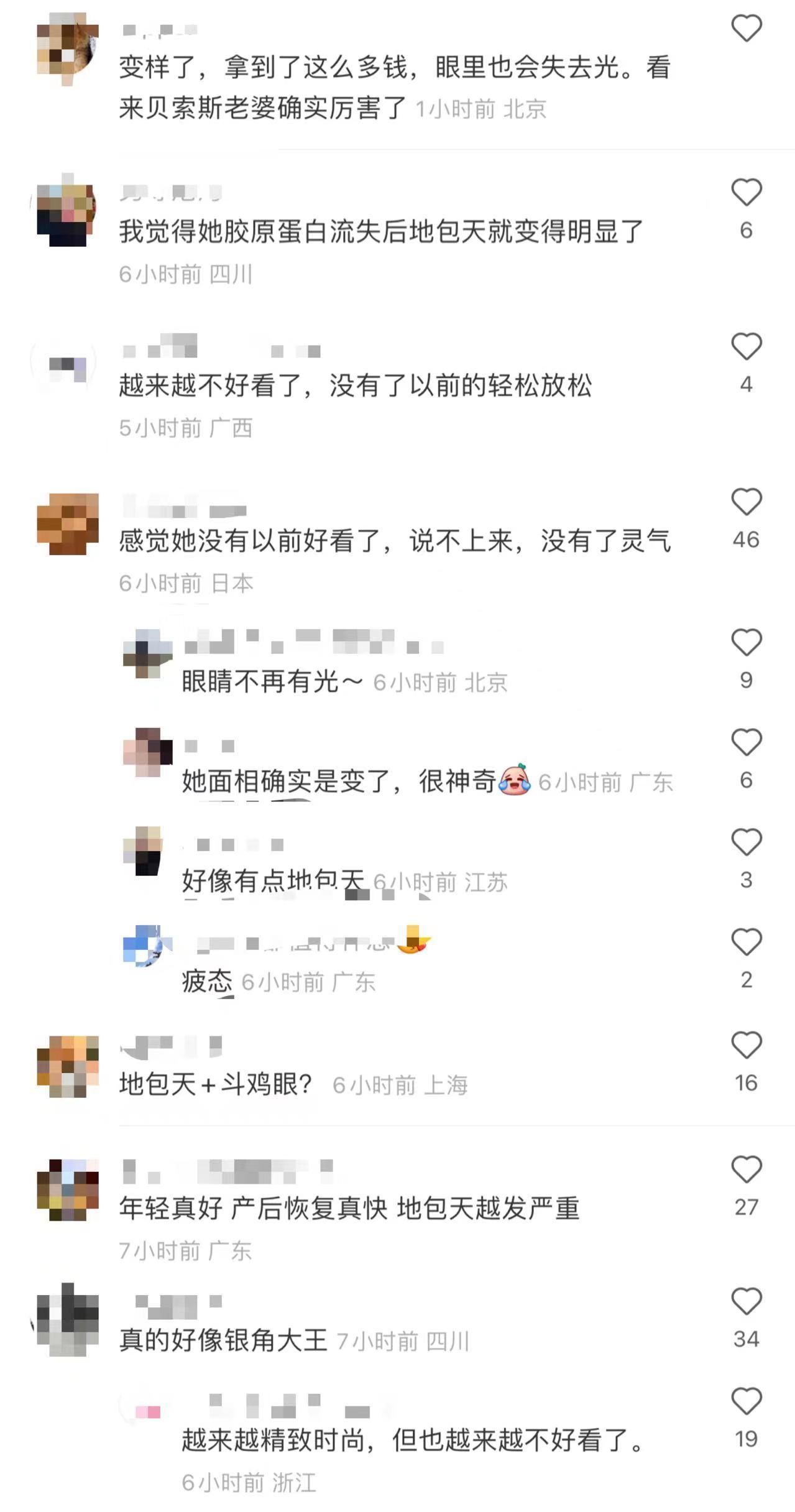Open the avatar of the 地包天+斗鸡眼 commenter
Viewport: 795px width, 1512px height.
click(68, 1066)
